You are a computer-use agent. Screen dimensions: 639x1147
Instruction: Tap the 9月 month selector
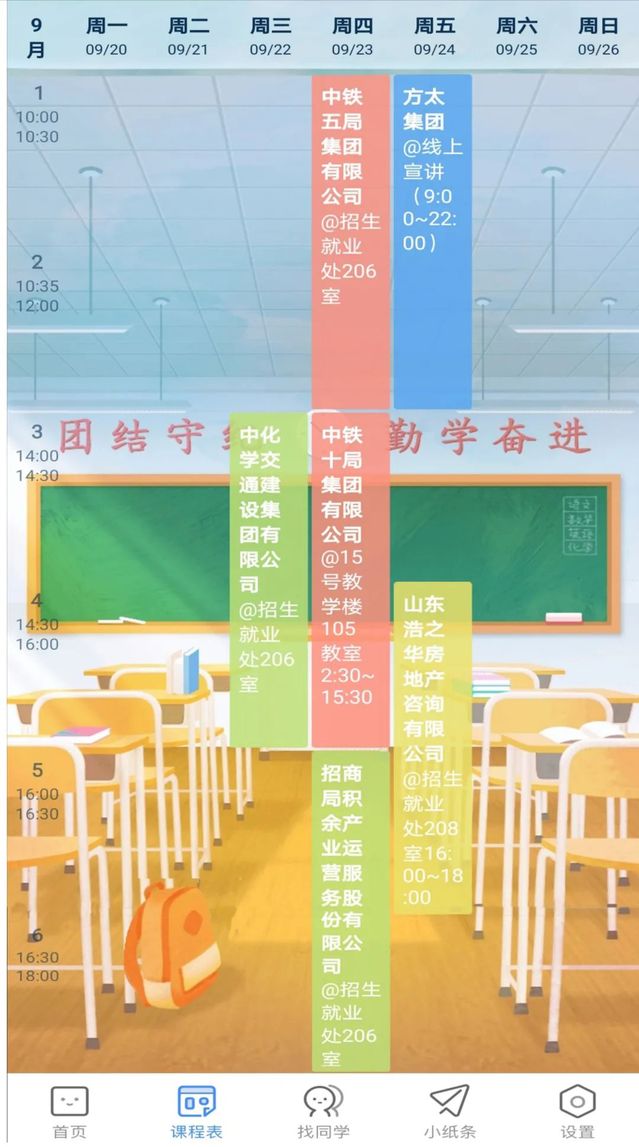click(x=36, y=37)
